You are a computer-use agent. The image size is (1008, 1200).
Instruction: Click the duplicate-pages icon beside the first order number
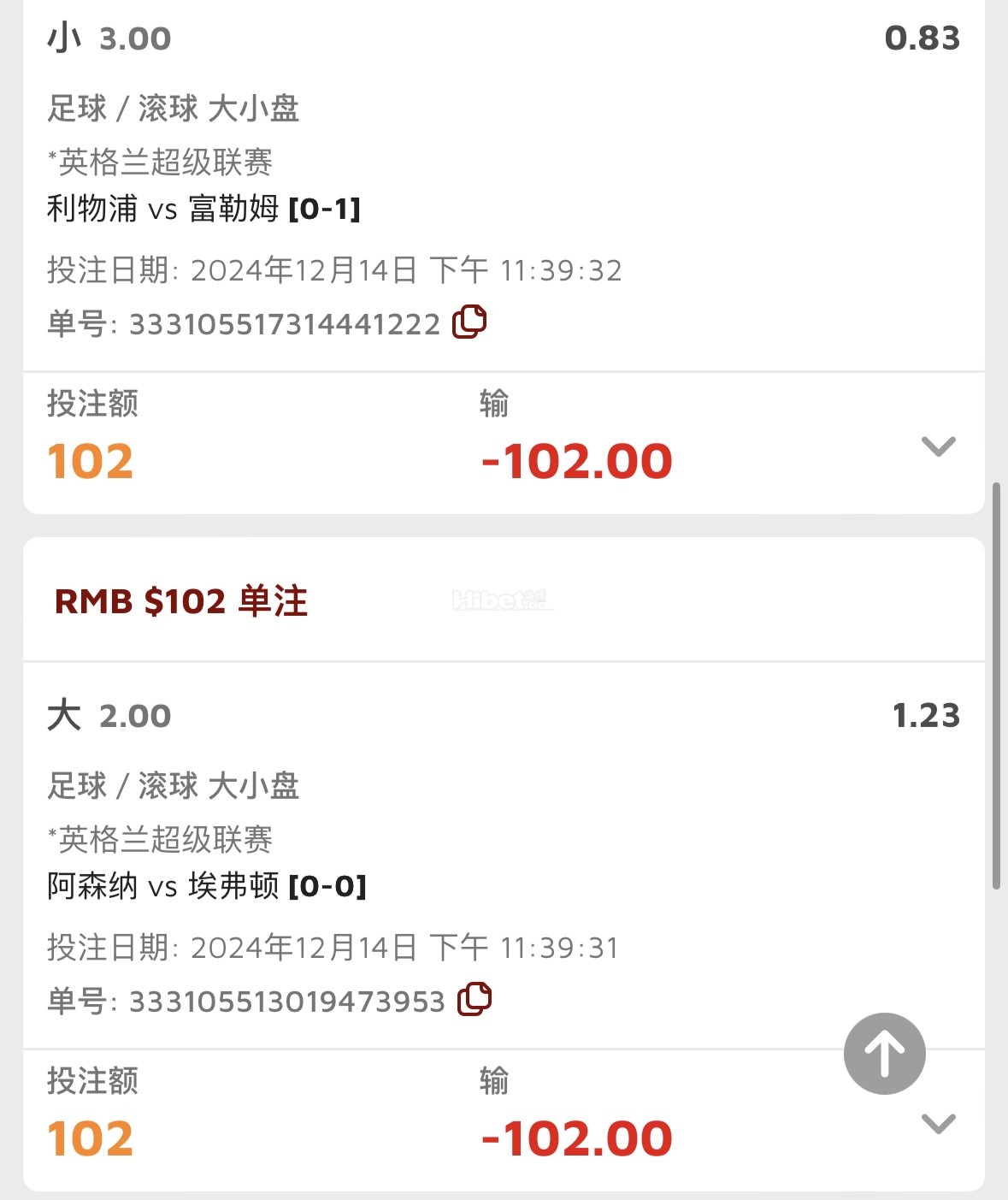click(469, 322)
